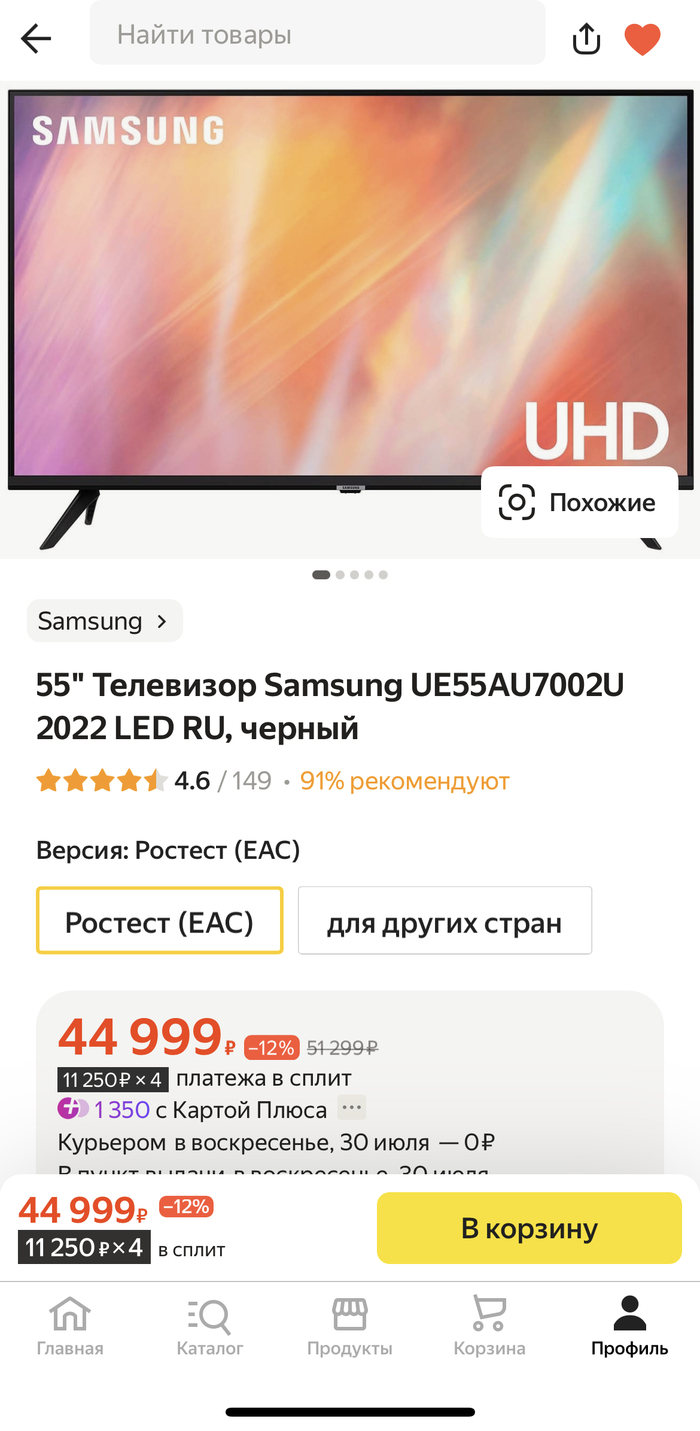Switch to the Продукты tab
Screen dimensions: 700x1431
350,1326
